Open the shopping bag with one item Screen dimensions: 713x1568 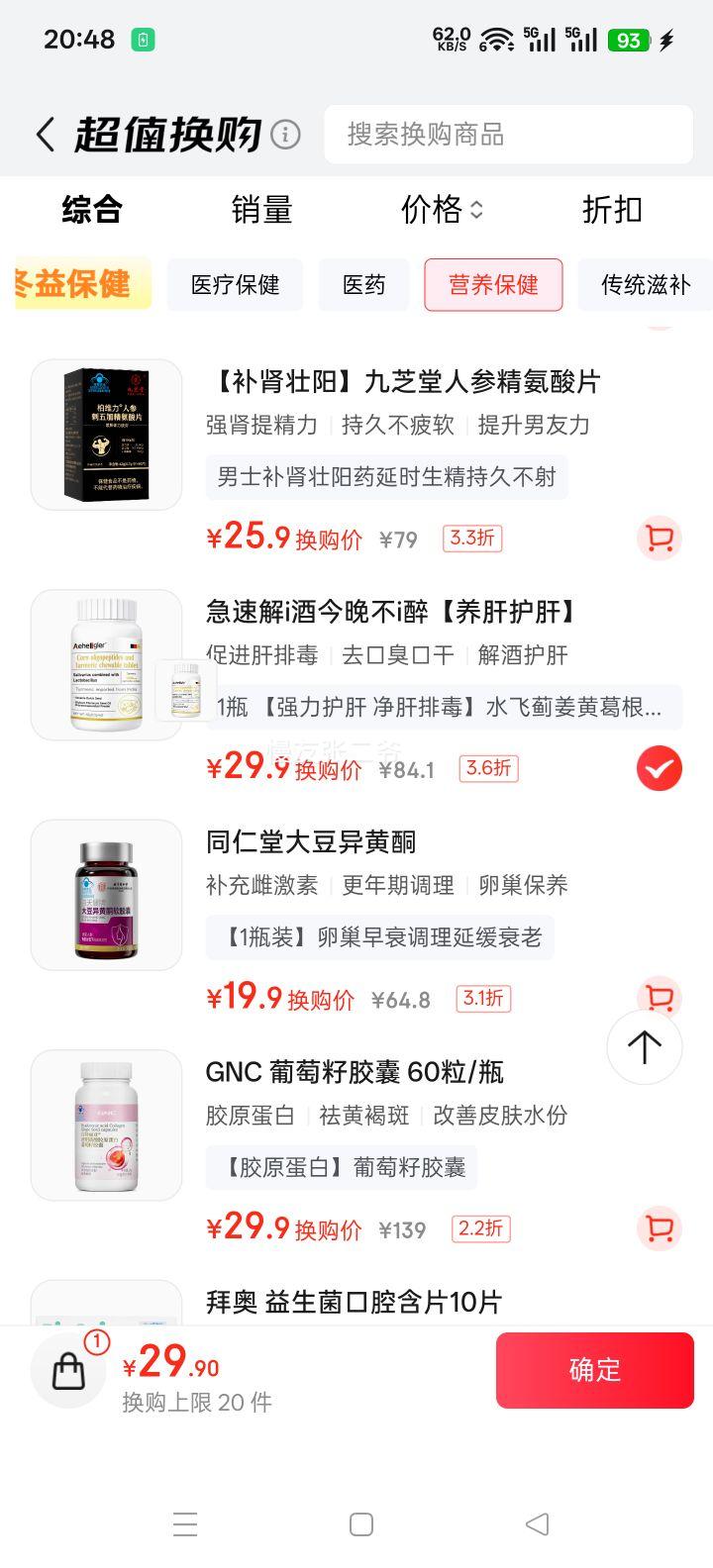click(69, 1371)
